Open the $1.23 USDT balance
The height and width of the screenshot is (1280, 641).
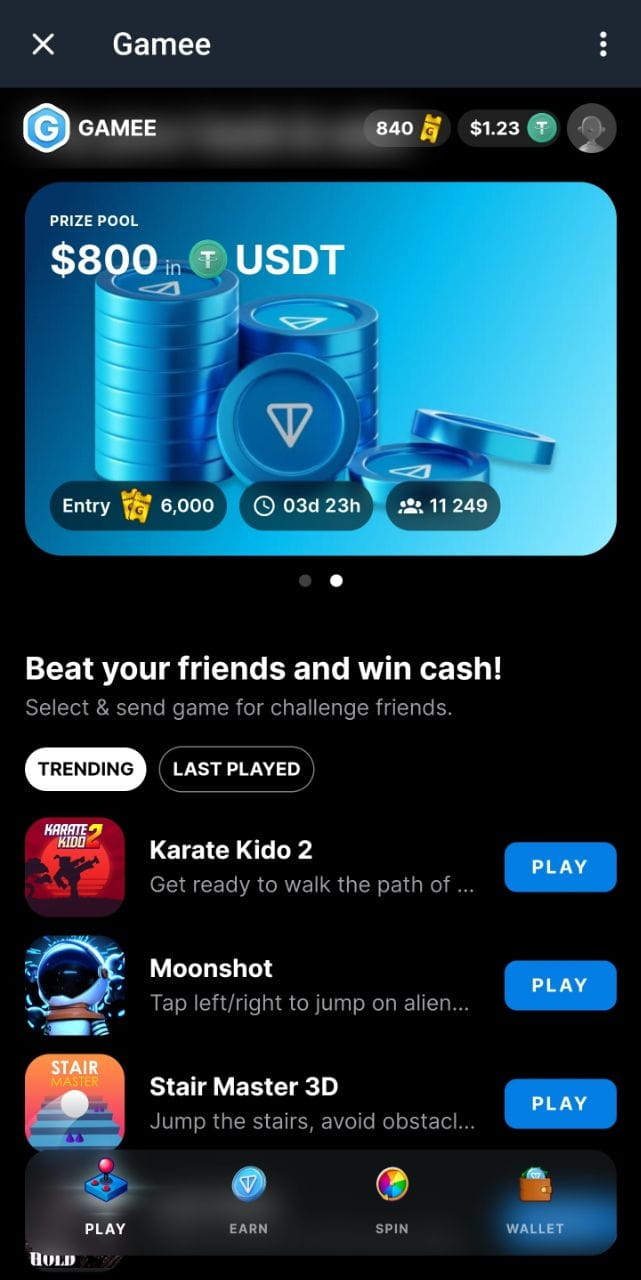click(x=509, y=128)
